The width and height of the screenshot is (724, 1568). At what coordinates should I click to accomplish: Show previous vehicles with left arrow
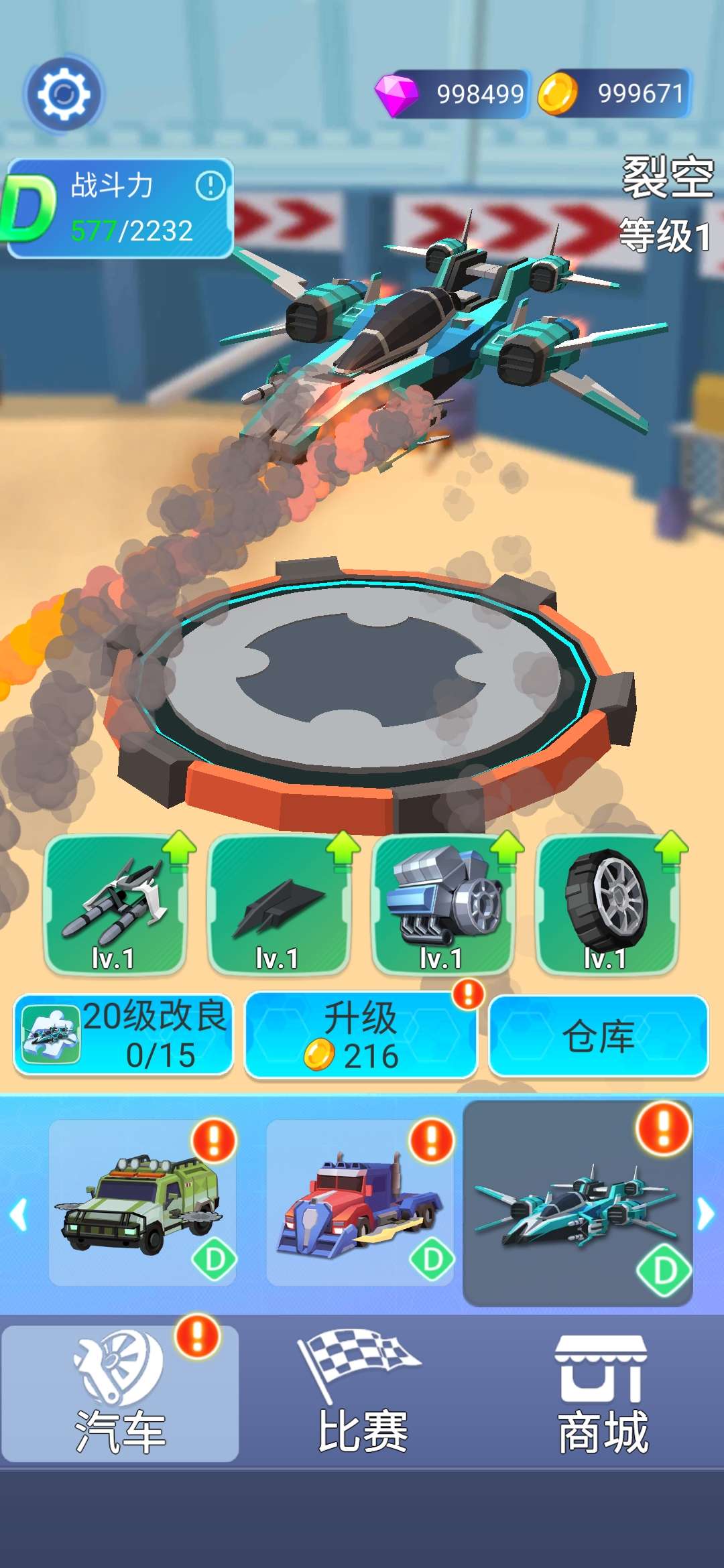[19, 1214]
